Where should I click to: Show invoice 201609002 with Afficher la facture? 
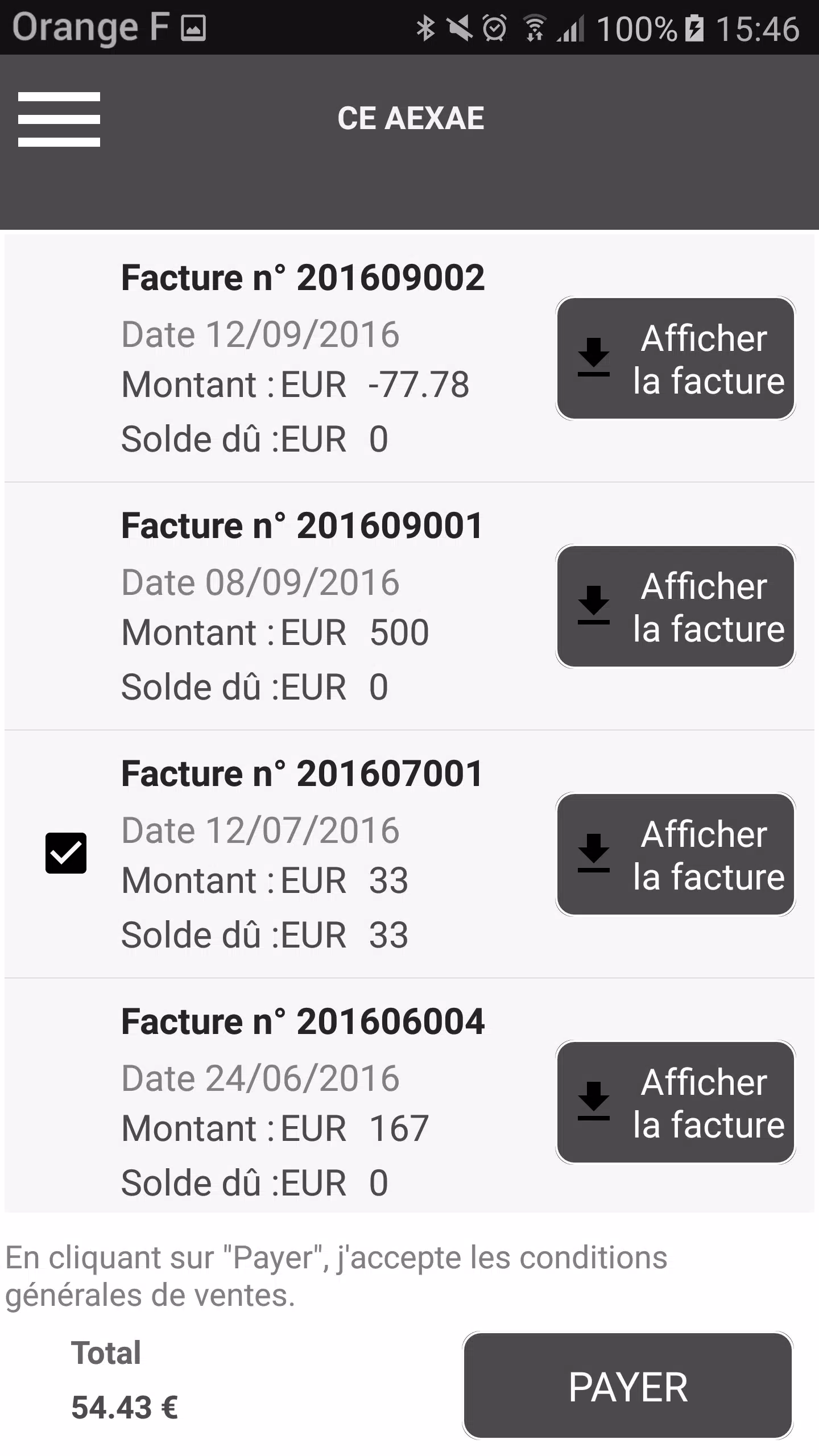click(675, 358)
